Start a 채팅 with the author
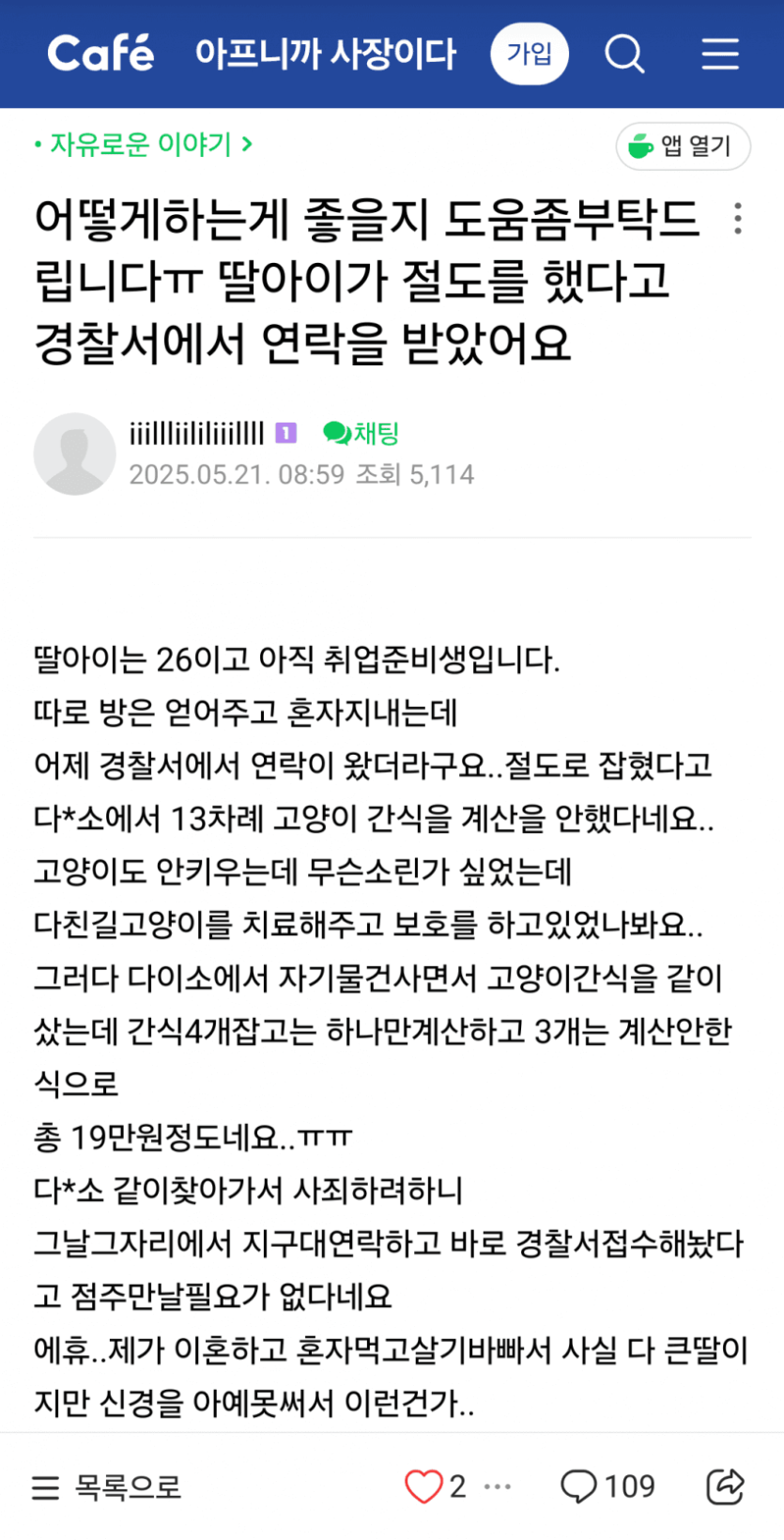Viewport: 784px width, 1540px height. click(361, 433)
